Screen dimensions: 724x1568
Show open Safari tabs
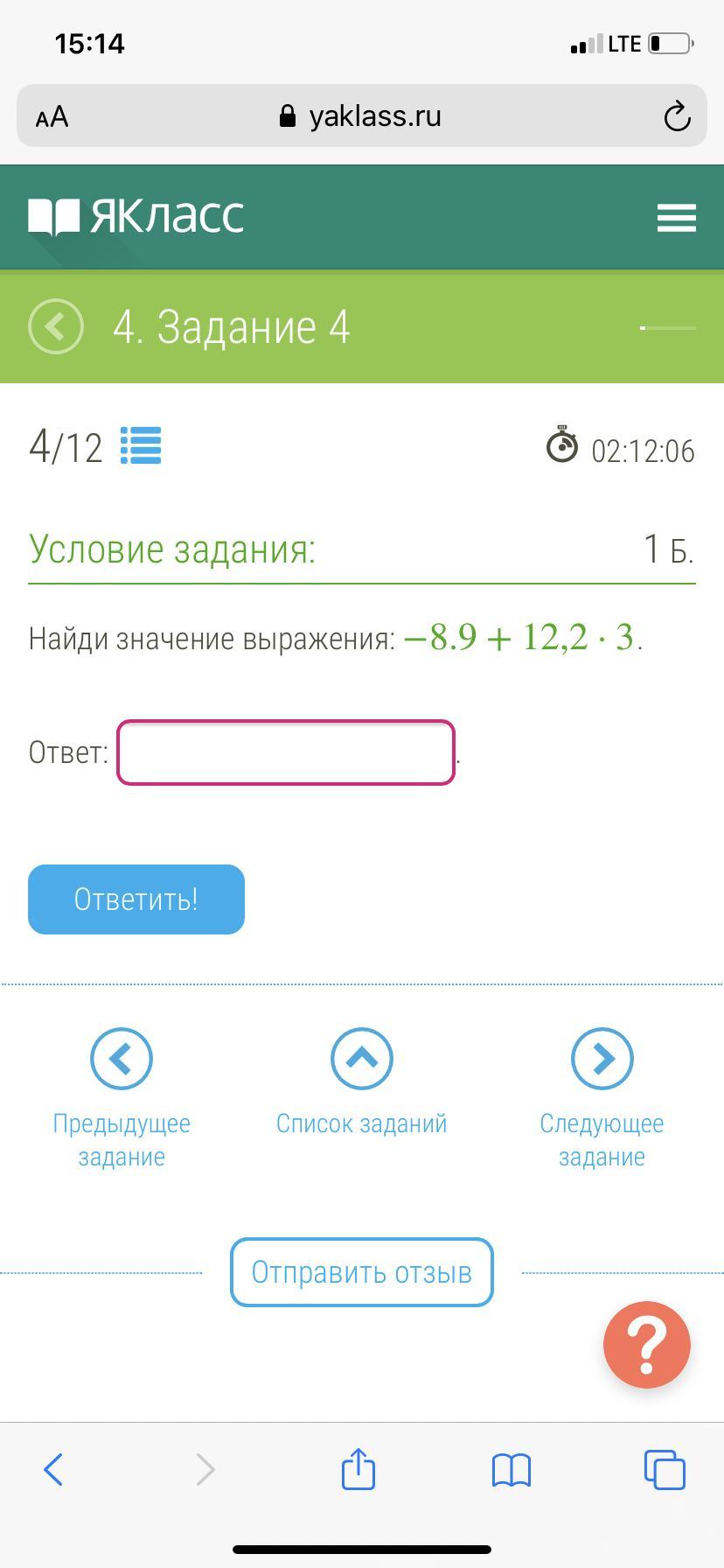pos(665,1470)
